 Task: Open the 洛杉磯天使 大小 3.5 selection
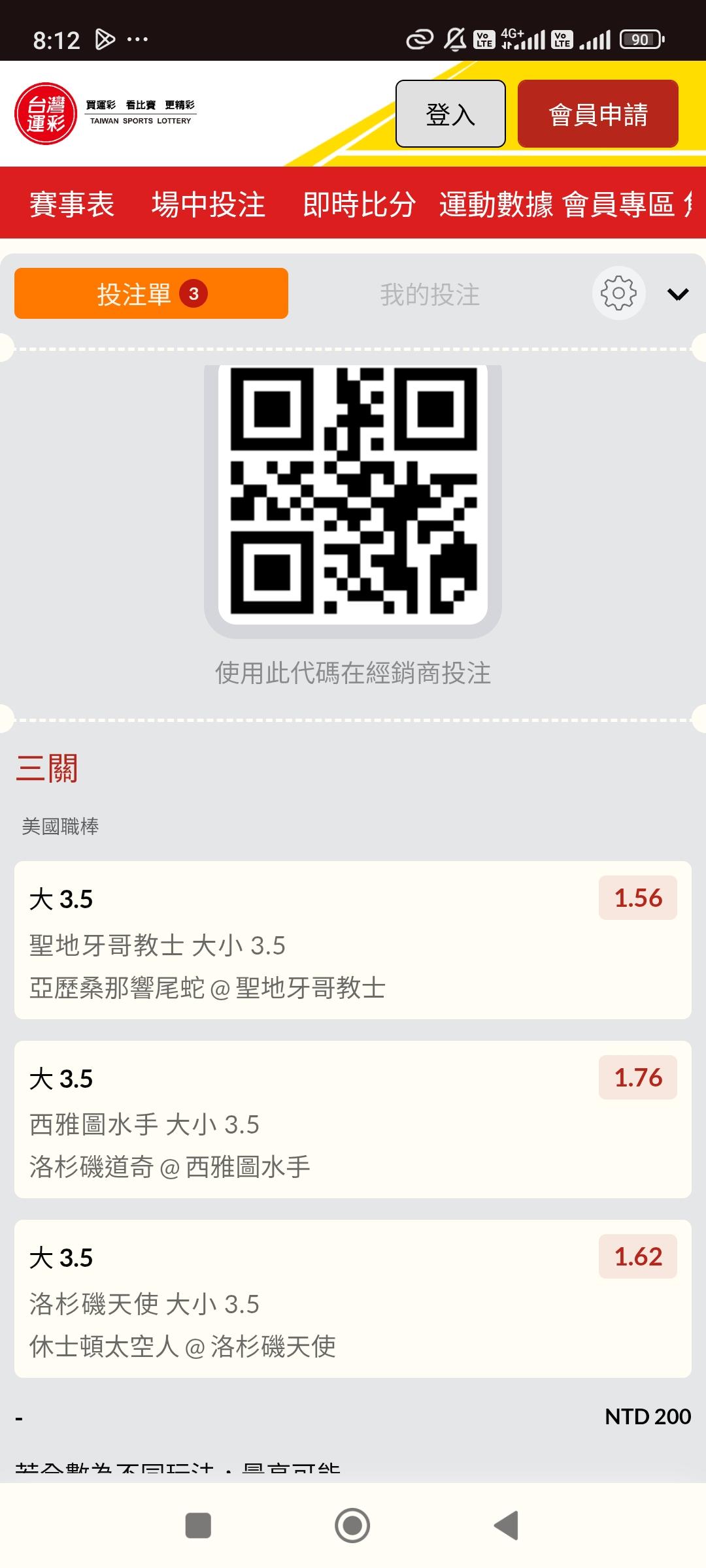353,1299
